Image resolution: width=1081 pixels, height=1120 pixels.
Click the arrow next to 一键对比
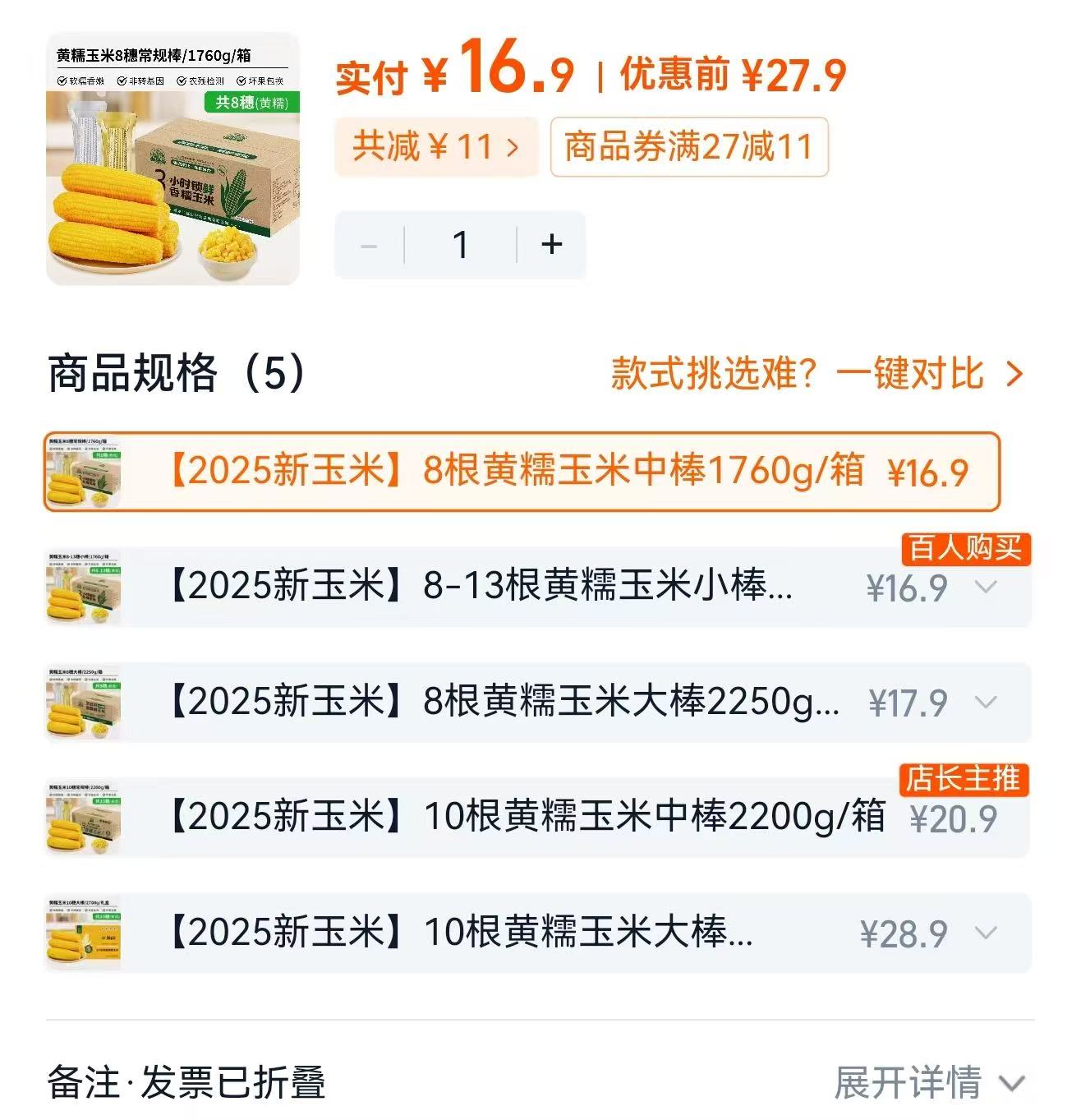coord(1016,375)
